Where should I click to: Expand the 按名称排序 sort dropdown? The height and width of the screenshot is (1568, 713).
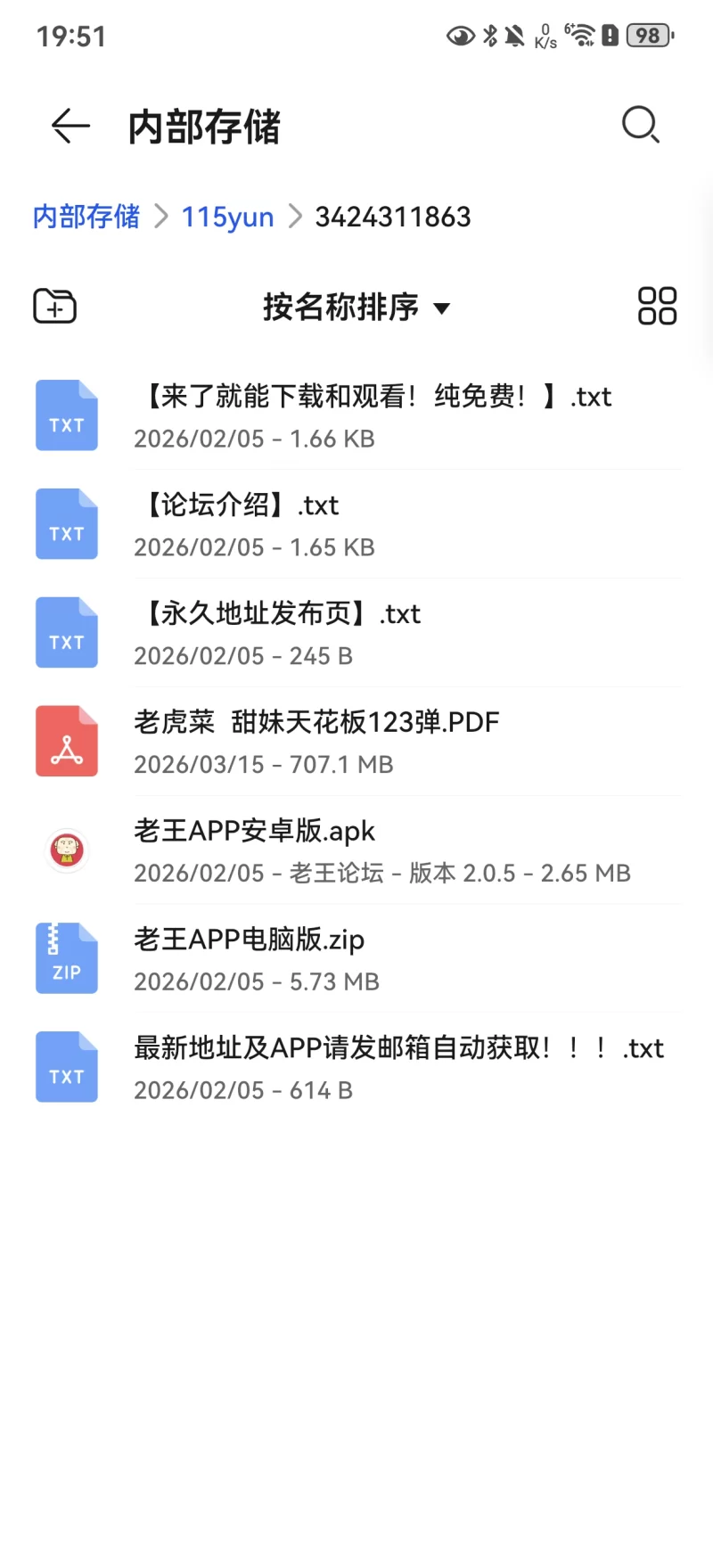[356, 307]
